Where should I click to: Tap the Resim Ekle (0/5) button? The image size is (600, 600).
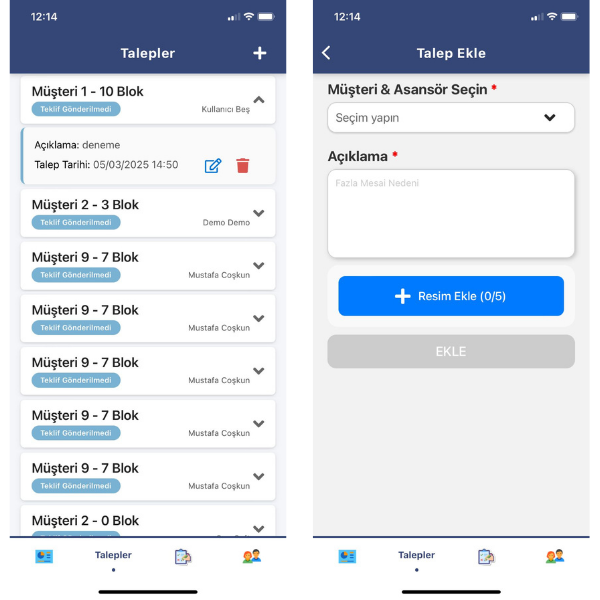coord(450,296)
